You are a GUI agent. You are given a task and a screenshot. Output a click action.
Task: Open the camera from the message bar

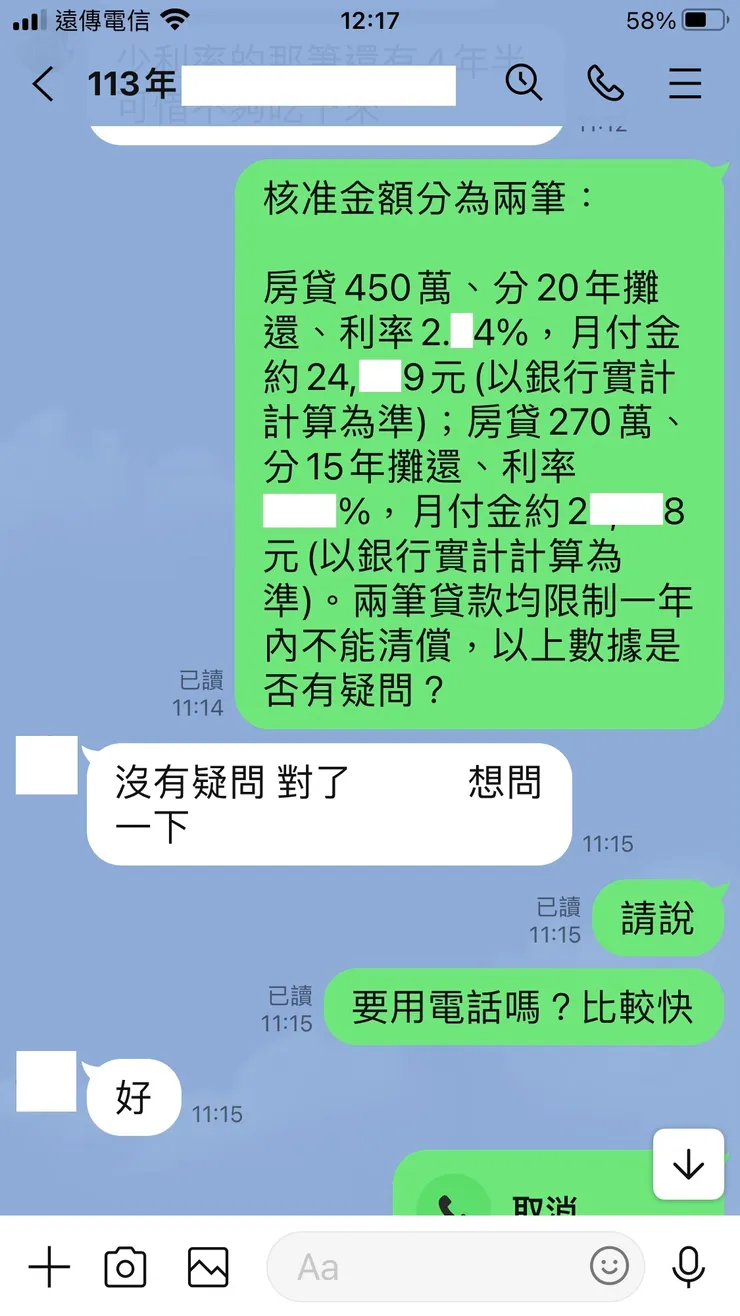pyautogui.click(x=124, y=1266)
